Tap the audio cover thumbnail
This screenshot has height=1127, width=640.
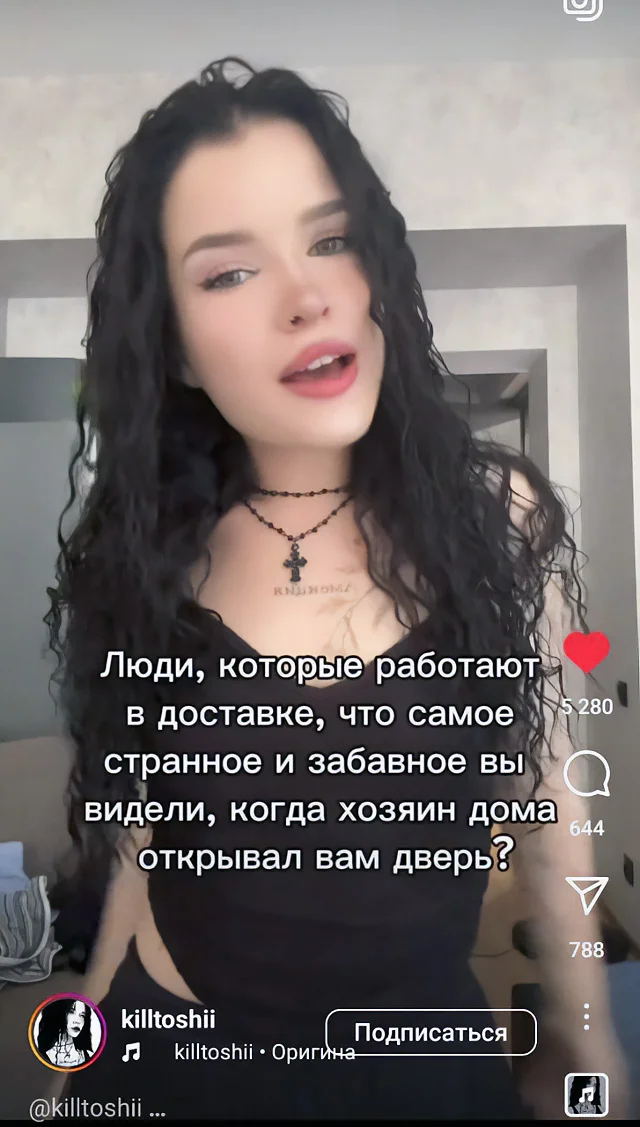[x=586, y=1094]
